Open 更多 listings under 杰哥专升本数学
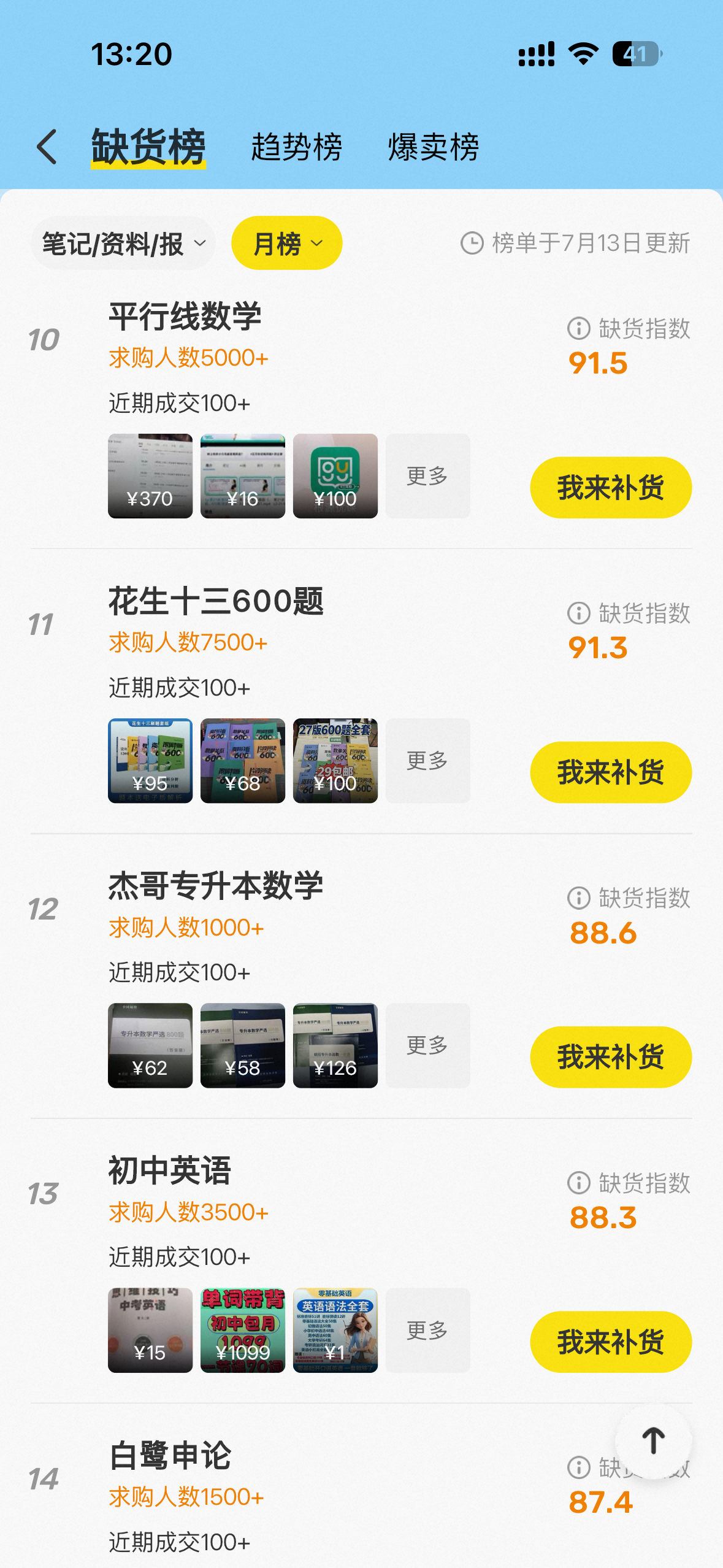The width and height of the screenshot is (723, 1568). tap(428, 1045)
